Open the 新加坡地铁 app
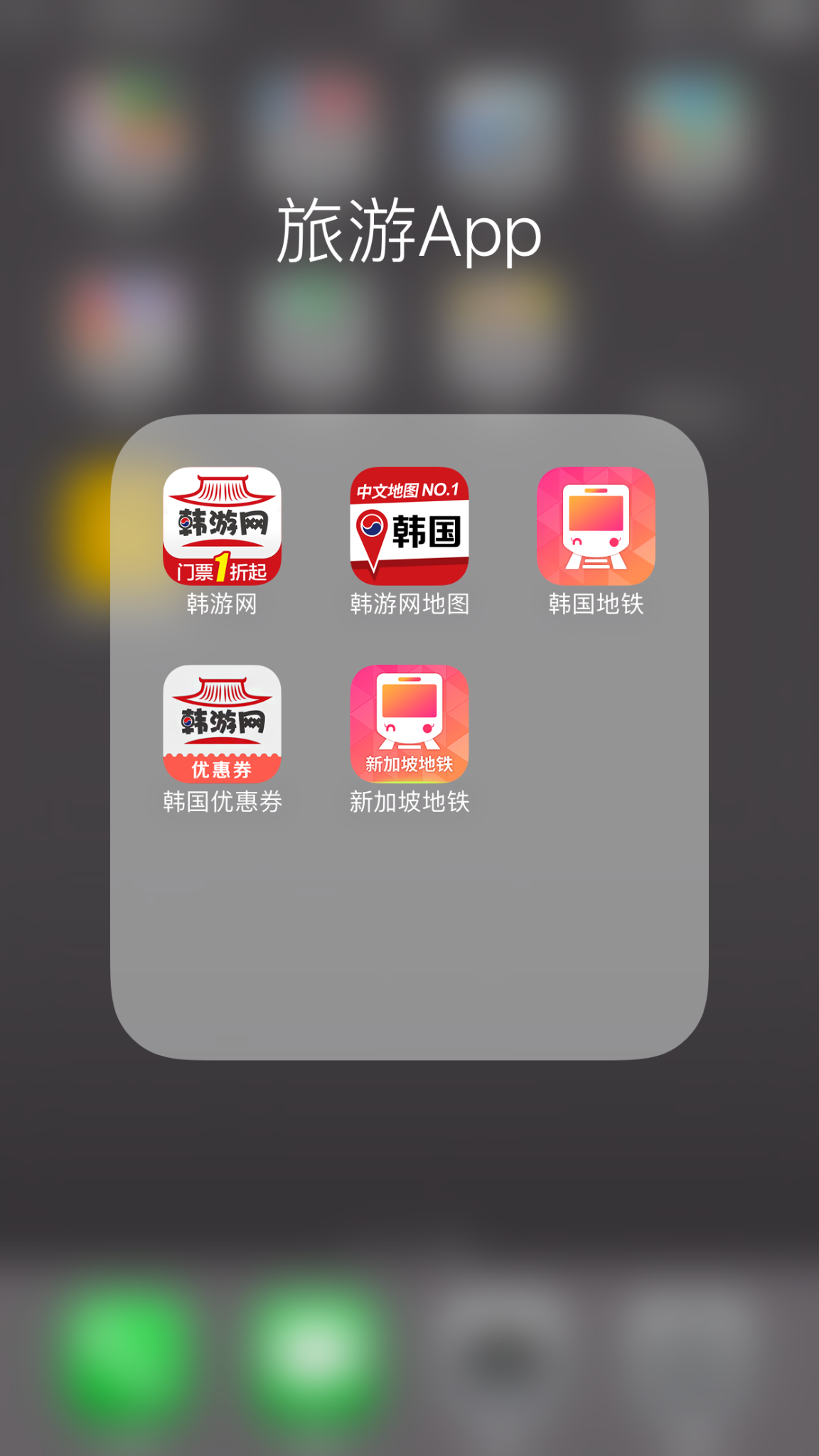The width and height of the screenshot is (819, 1456). [x=409, y=724]
